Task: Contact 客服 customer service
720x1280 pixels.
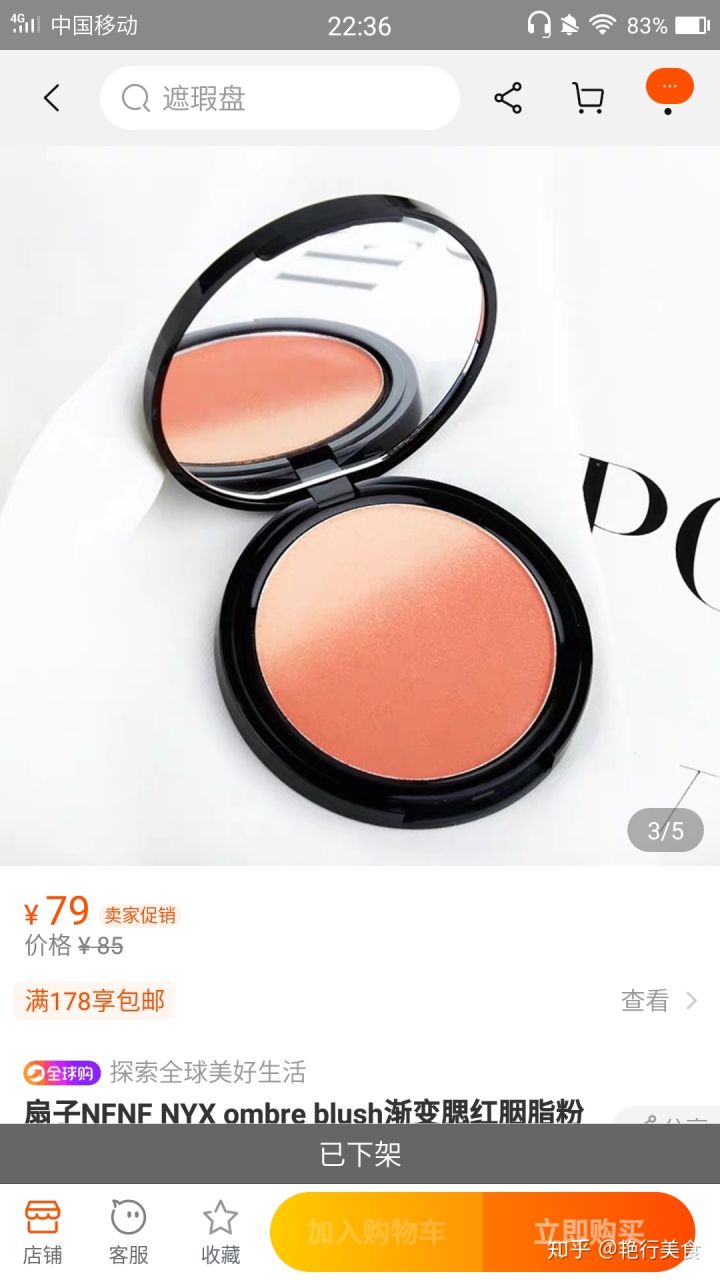Action: coord(129,1233)
